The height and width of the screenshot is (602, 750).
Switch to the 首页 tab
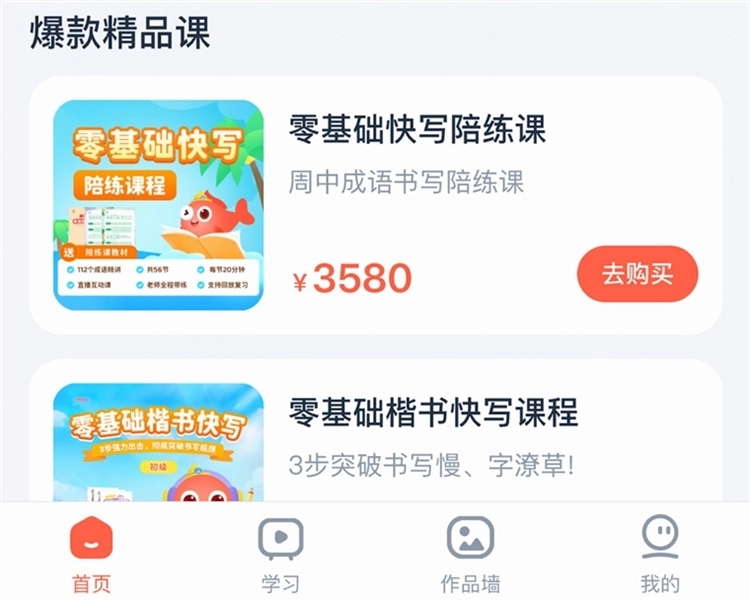[x=91, y=555]
